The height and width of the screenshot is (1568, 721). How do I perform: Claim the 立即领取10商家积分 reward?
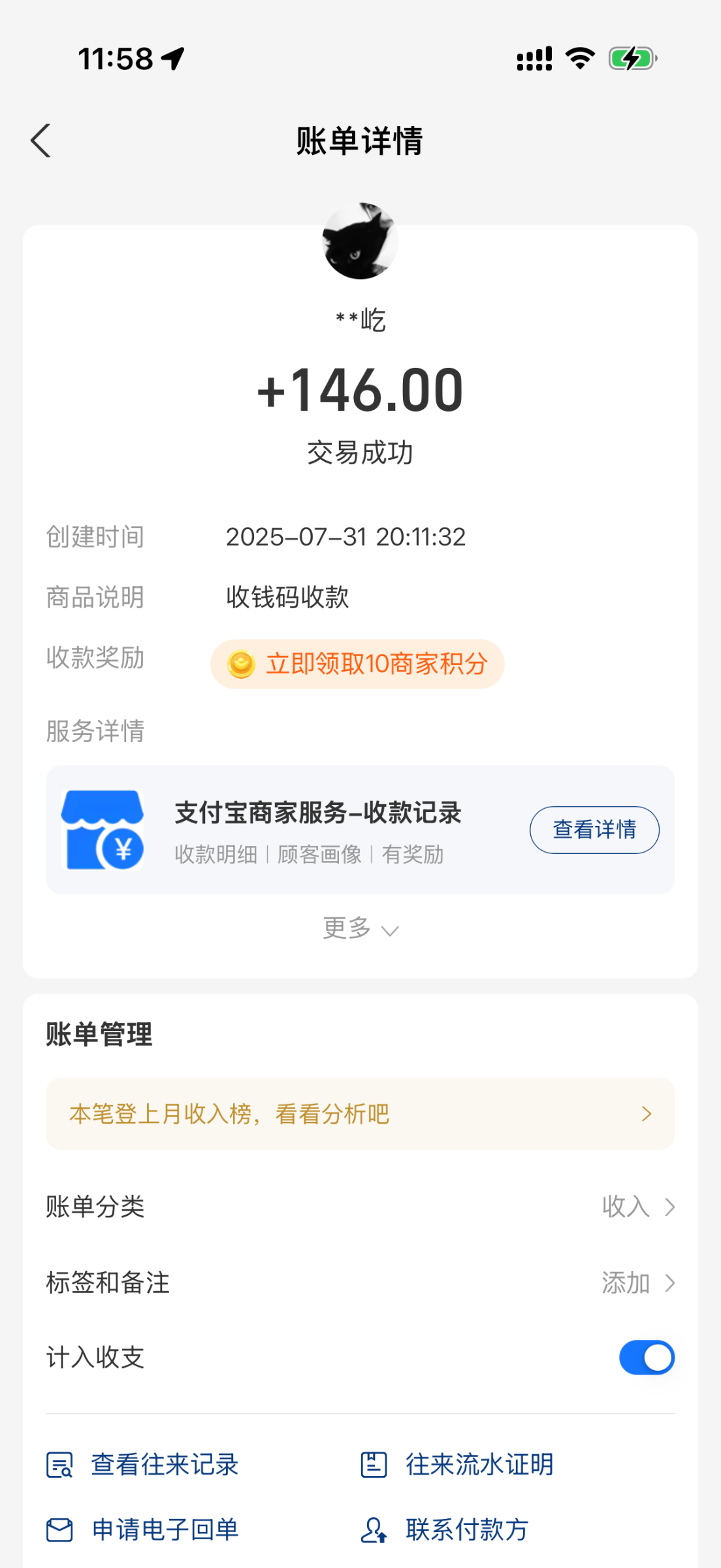point(357,664)
